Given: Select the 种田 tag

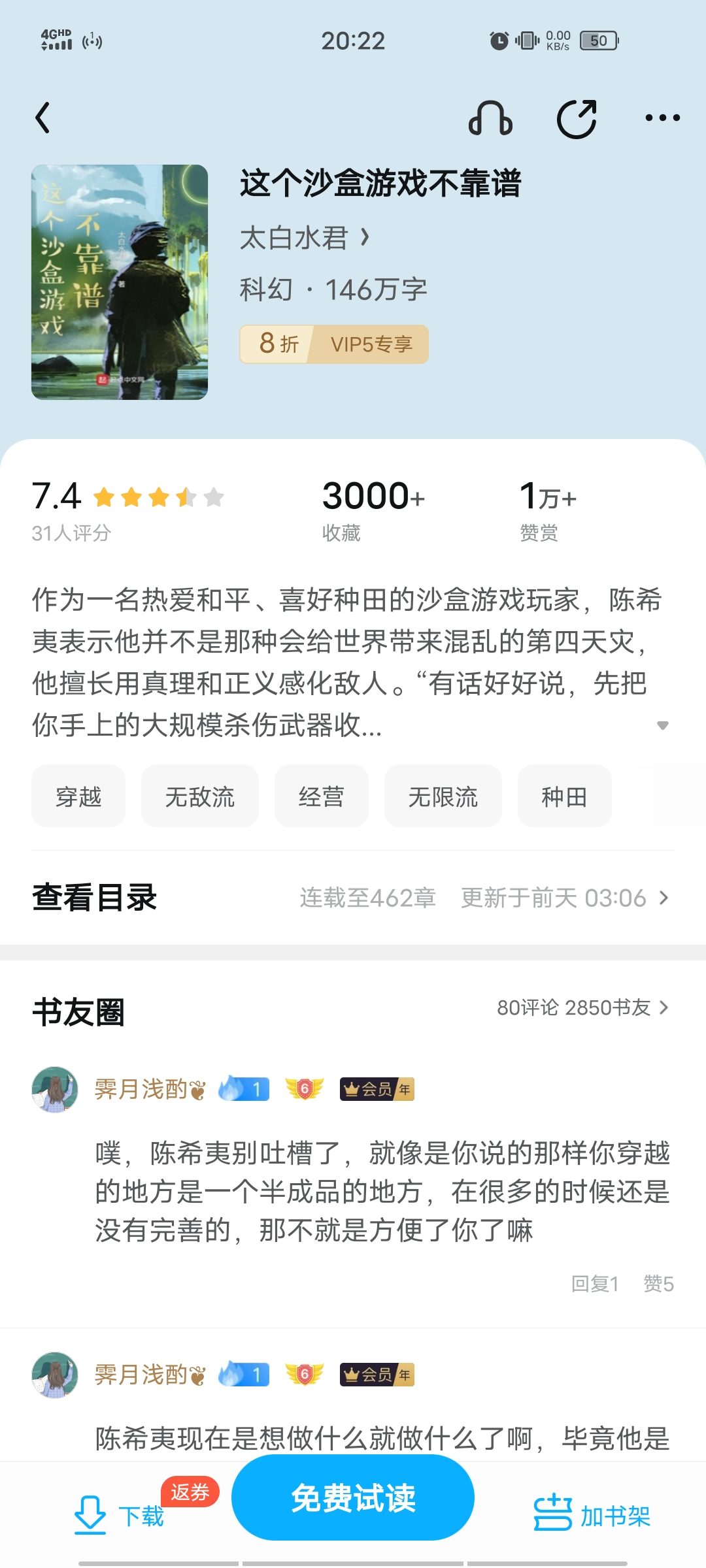Looking at the screenshot, I should pos(564,796).
